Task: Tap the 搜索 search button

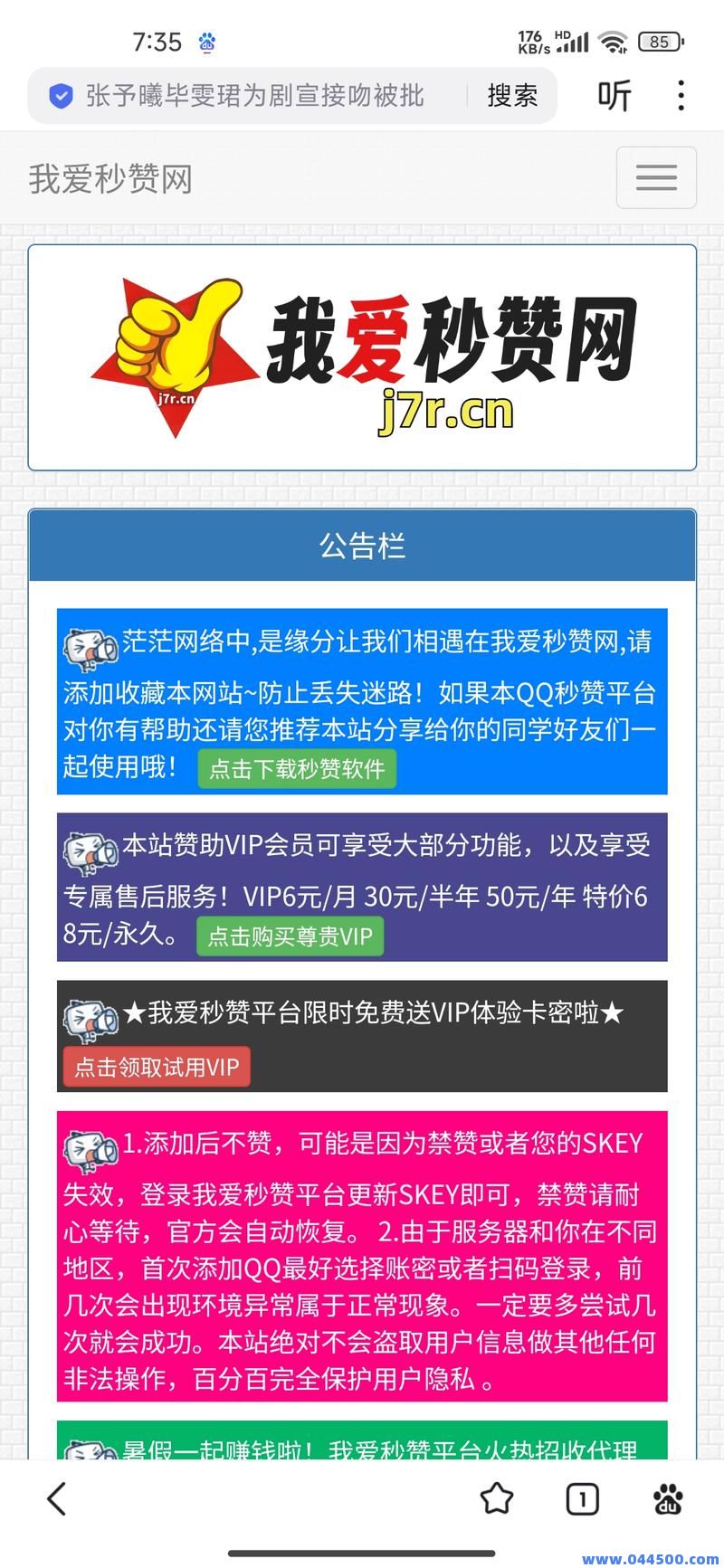Action: (x=512, y=95)
